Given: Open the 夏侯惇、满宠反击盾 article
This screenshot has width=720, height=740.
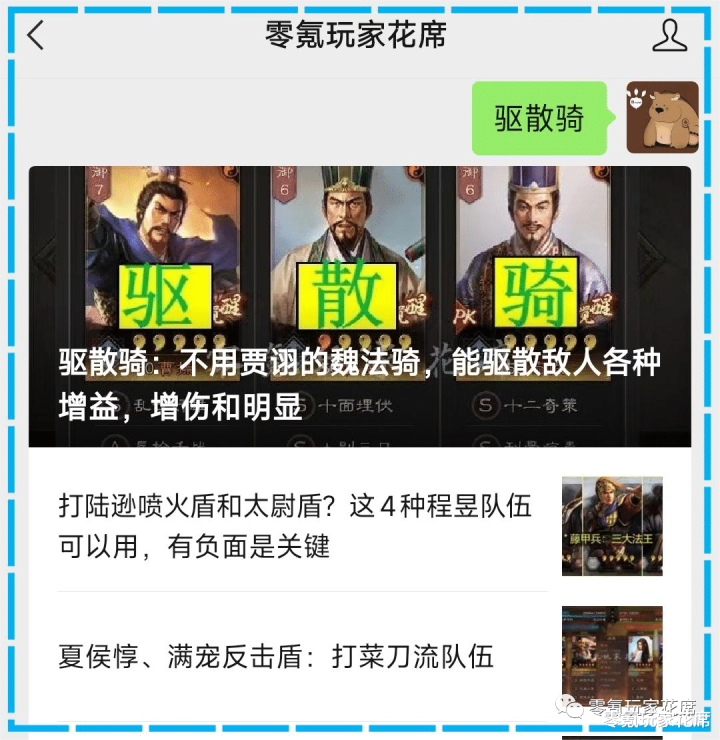Looking at the screenshot, I should click(x=360, y=656).
